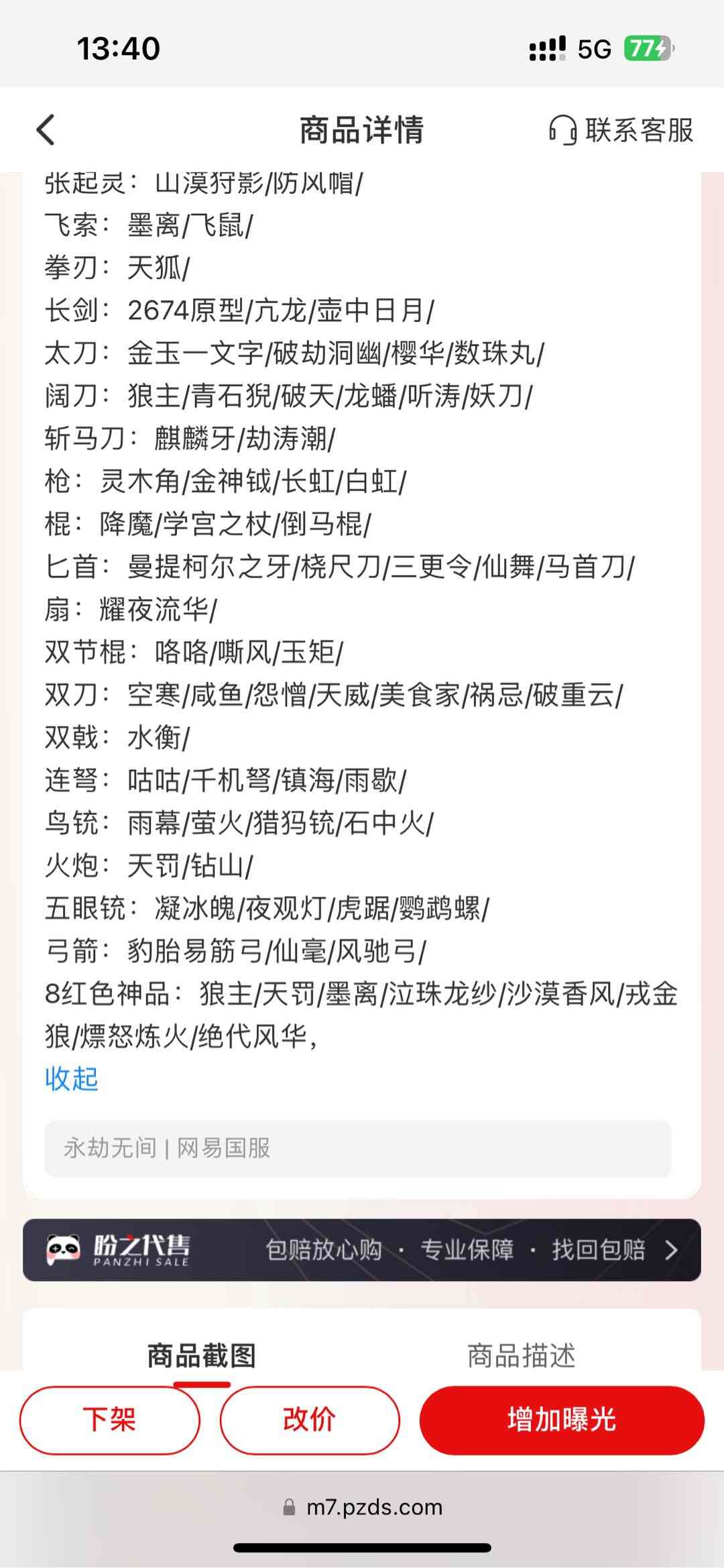The width and height of the screenshot is (724, 1568).
Task: Tap the 增加曝光 button
Action: 562,1420
